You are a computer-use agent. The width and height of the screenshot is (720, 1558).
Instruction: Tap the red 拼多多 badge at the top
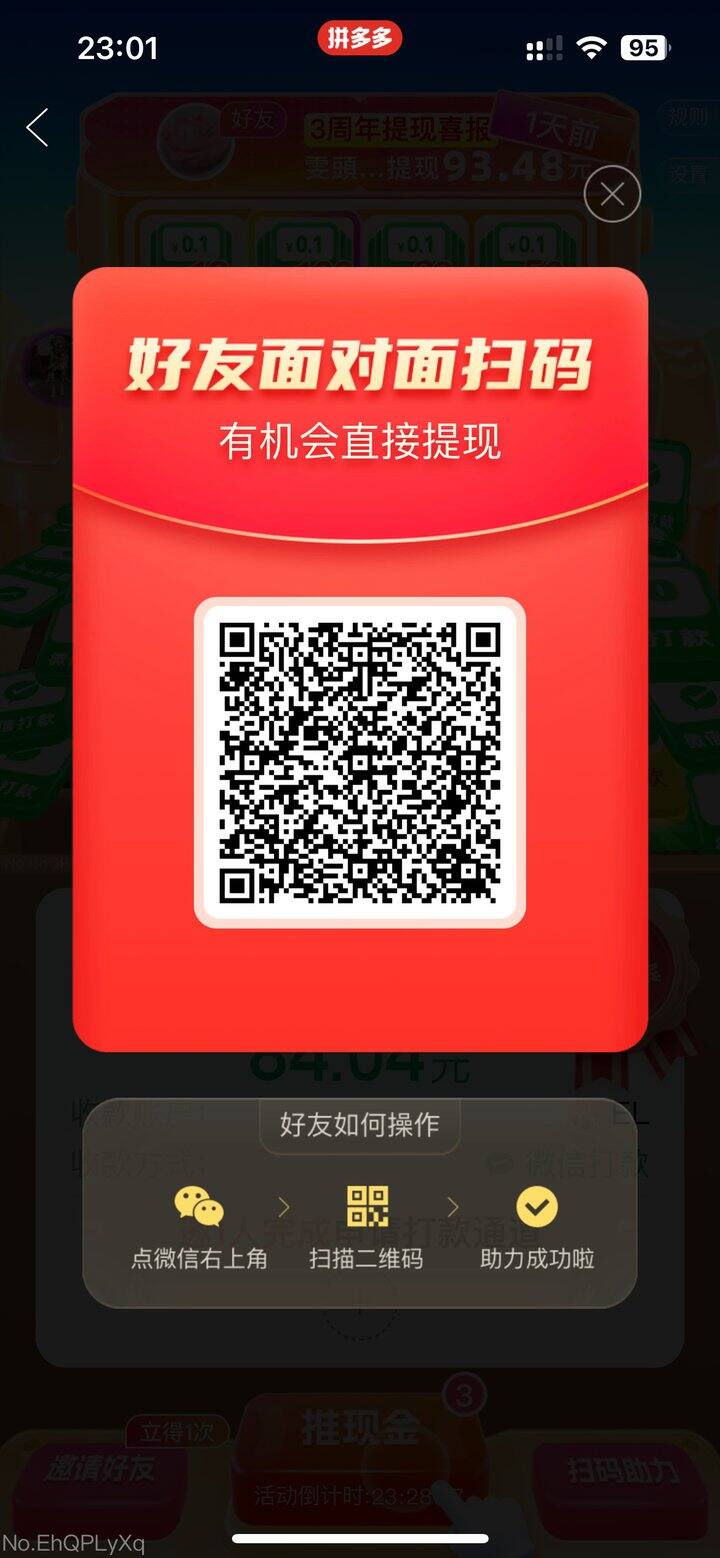click(360, 40)
